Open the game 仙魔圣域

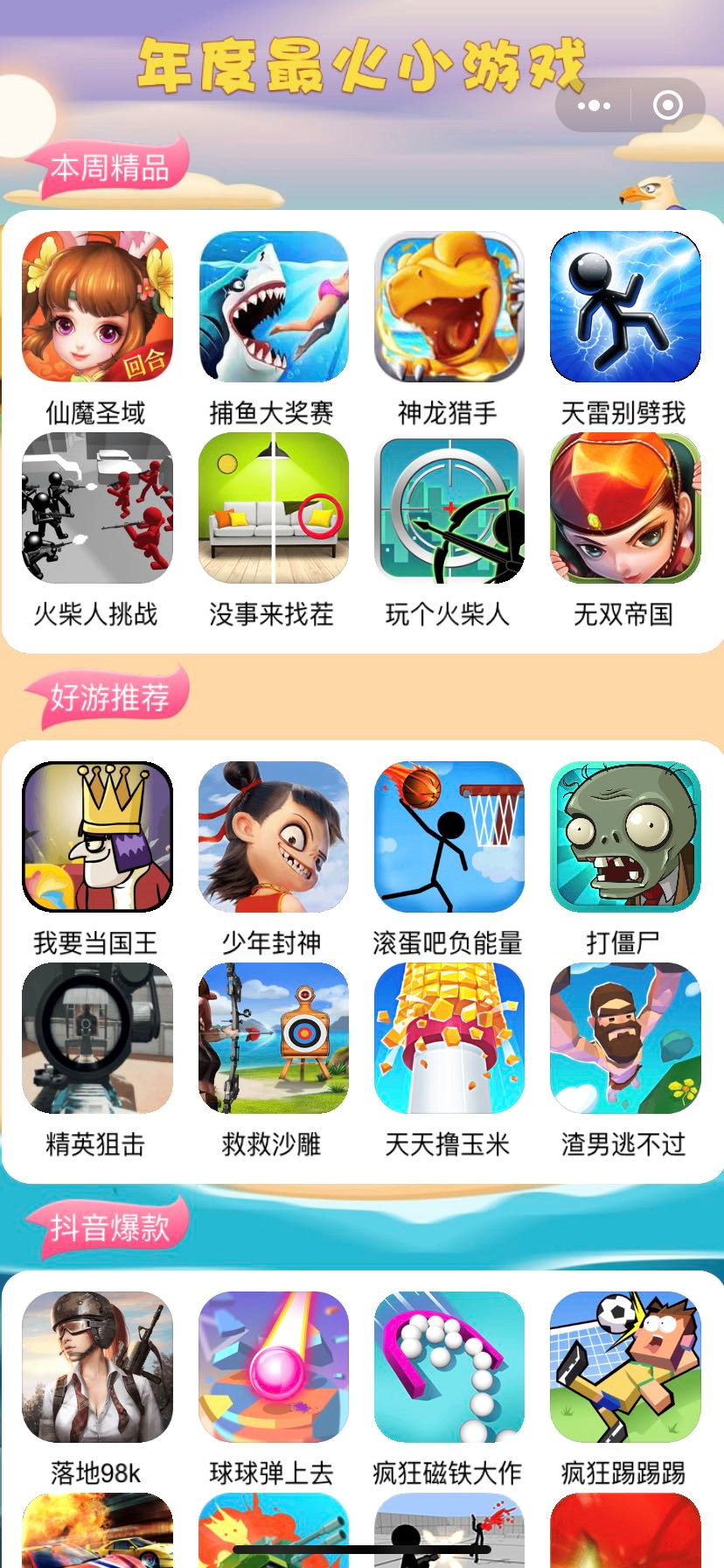click(x=97, y=307)
